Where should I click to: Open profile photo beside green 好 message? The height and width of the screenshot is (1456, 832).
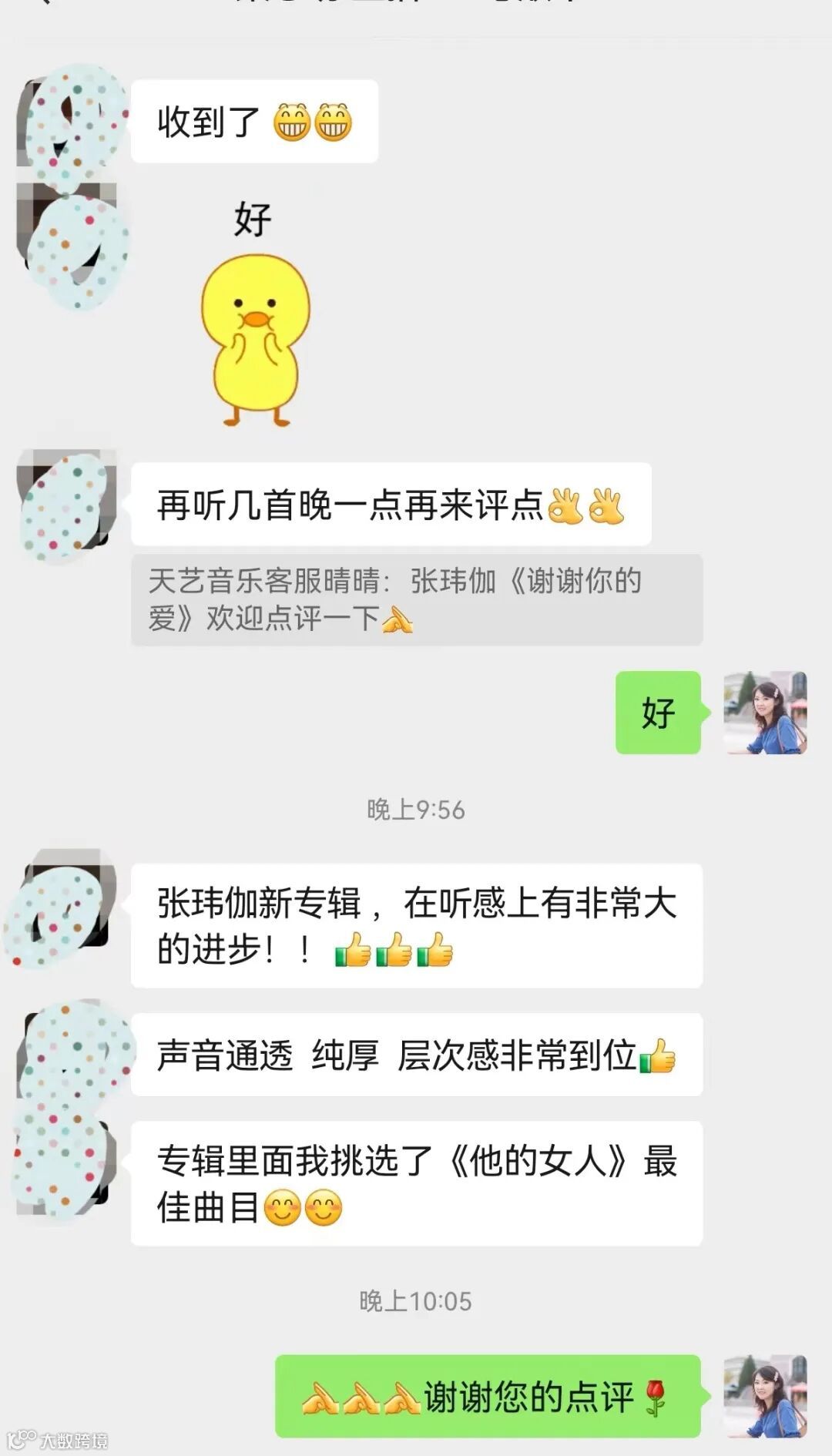tap(764, 713)
